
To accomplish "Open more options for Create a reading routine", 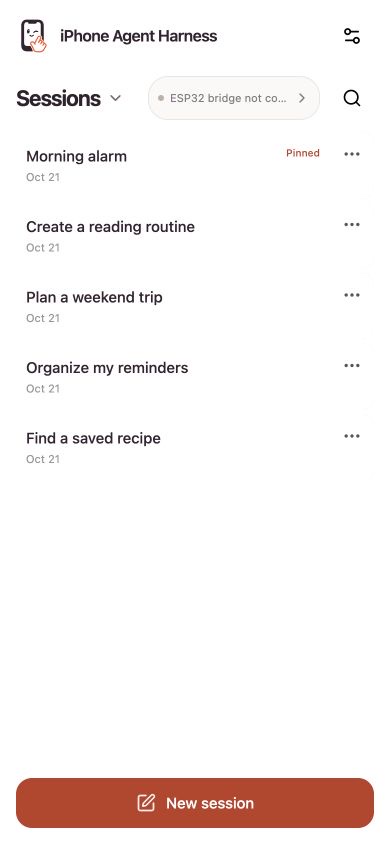I will (x=352, y=224).
